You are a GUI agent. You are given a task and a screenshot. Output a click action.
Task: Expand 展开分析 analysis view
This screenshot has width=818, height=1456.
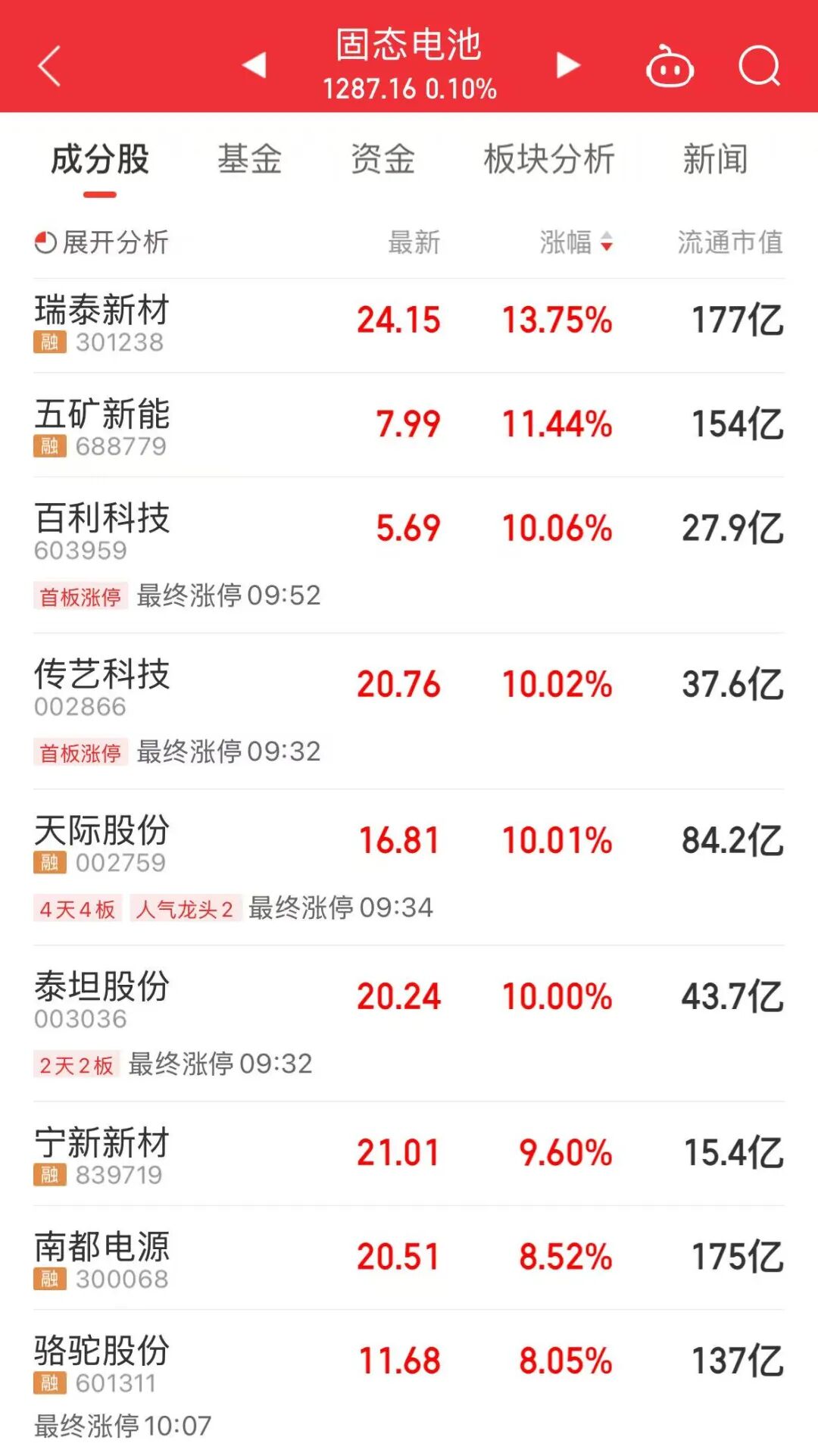(x=102, y=242)
